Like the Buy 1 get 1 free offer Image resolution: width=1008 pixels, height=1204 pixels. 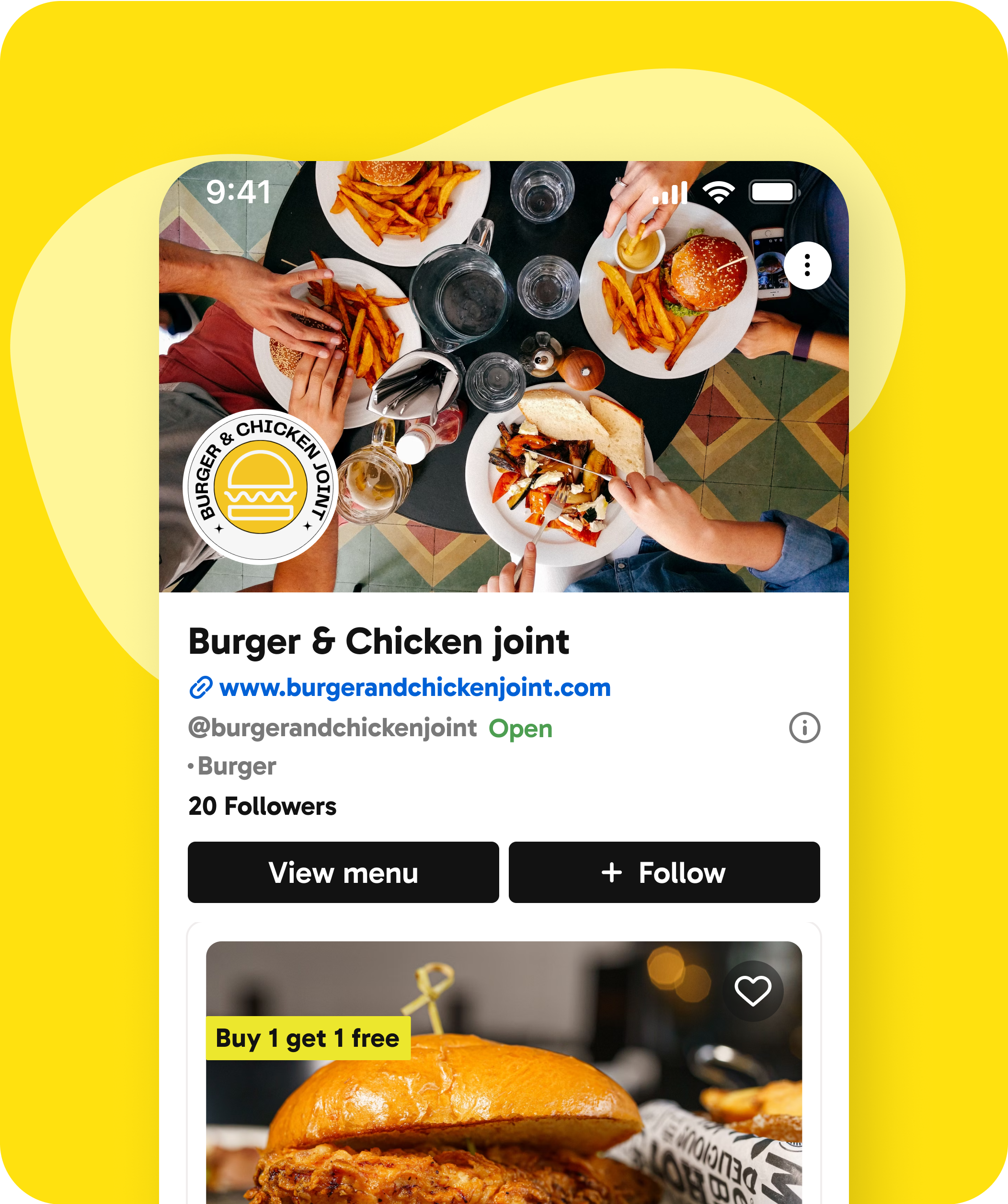tap(753, 991)
